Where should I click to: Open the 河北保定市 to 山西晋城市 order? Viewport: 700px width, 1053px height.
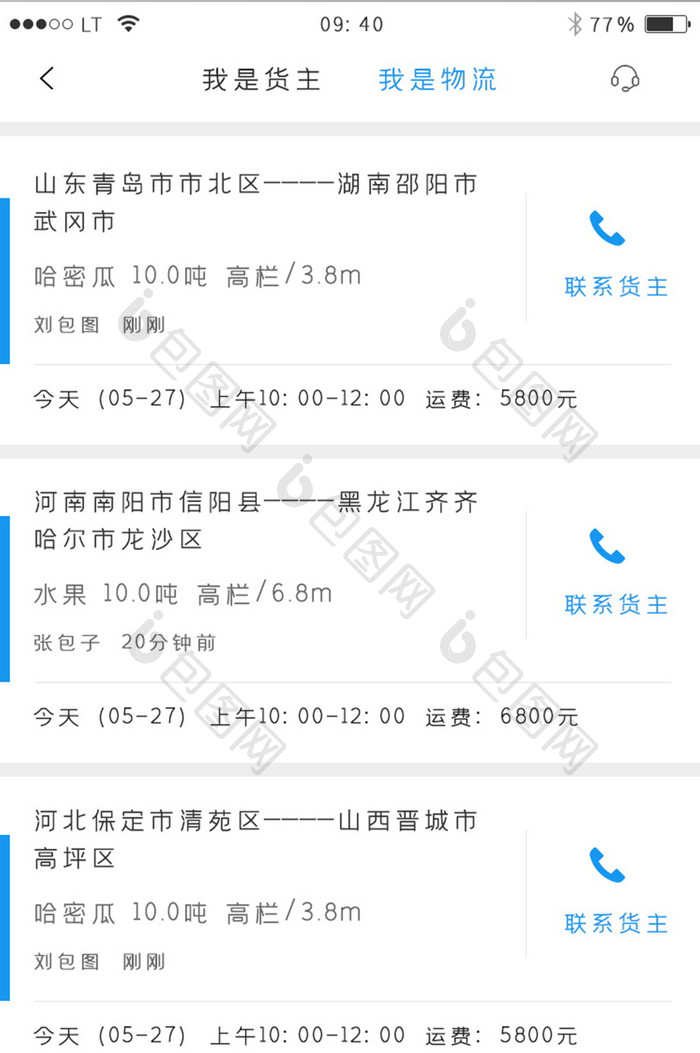click(255, 840)
